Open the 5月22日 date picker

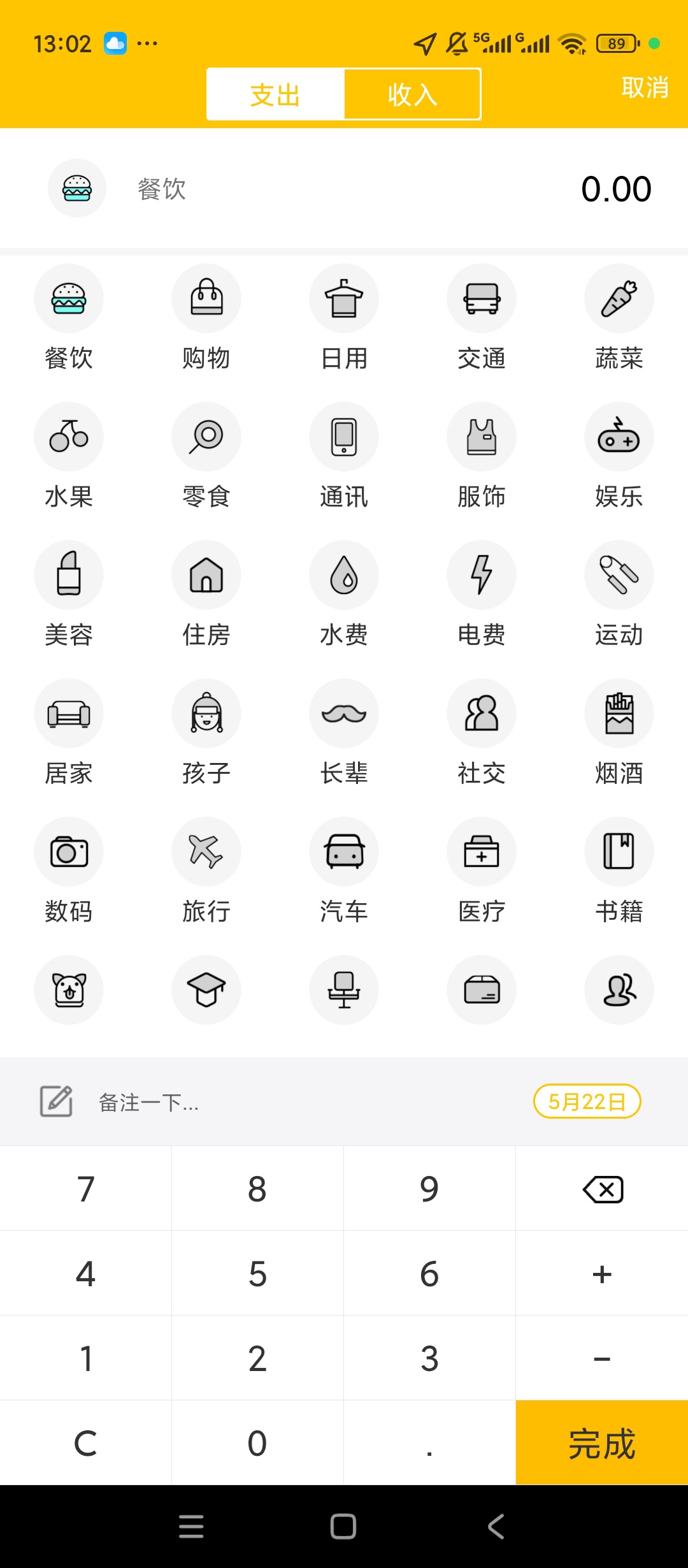click(x=587, y=1101)
